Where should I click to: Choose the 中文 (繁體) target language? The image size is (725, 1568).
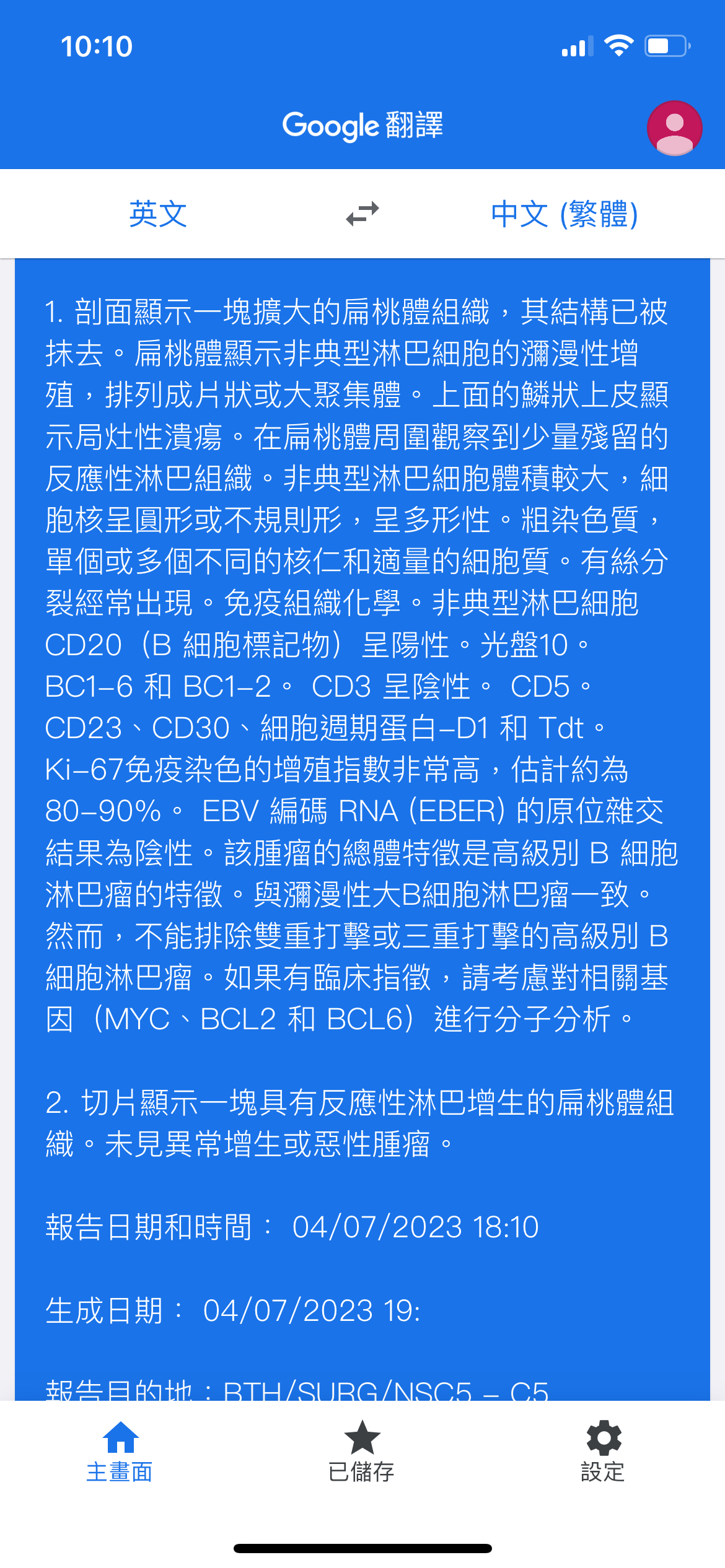coord(565,214)
